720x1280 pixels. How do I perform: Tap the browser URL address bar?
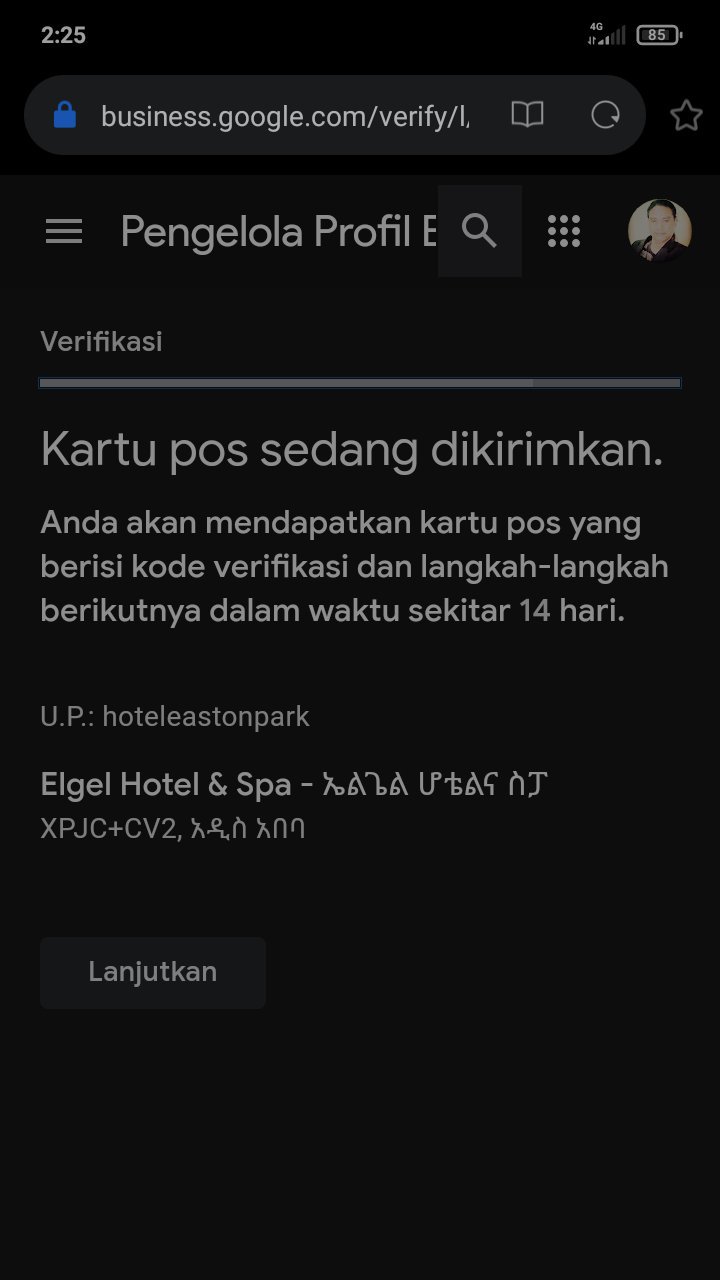pos(285,116)
